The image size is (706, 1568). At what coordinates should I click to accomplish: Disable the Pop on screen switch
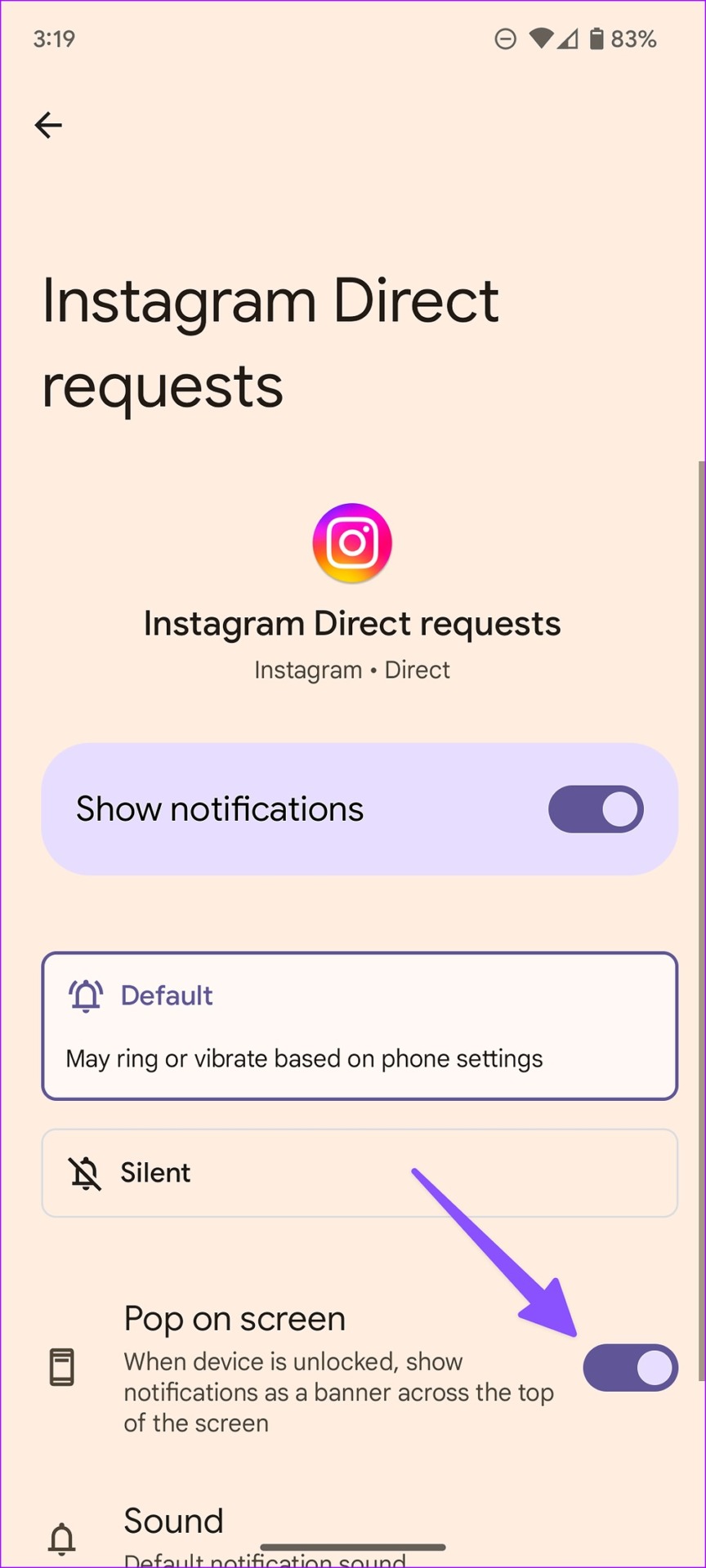[630, 1367]
